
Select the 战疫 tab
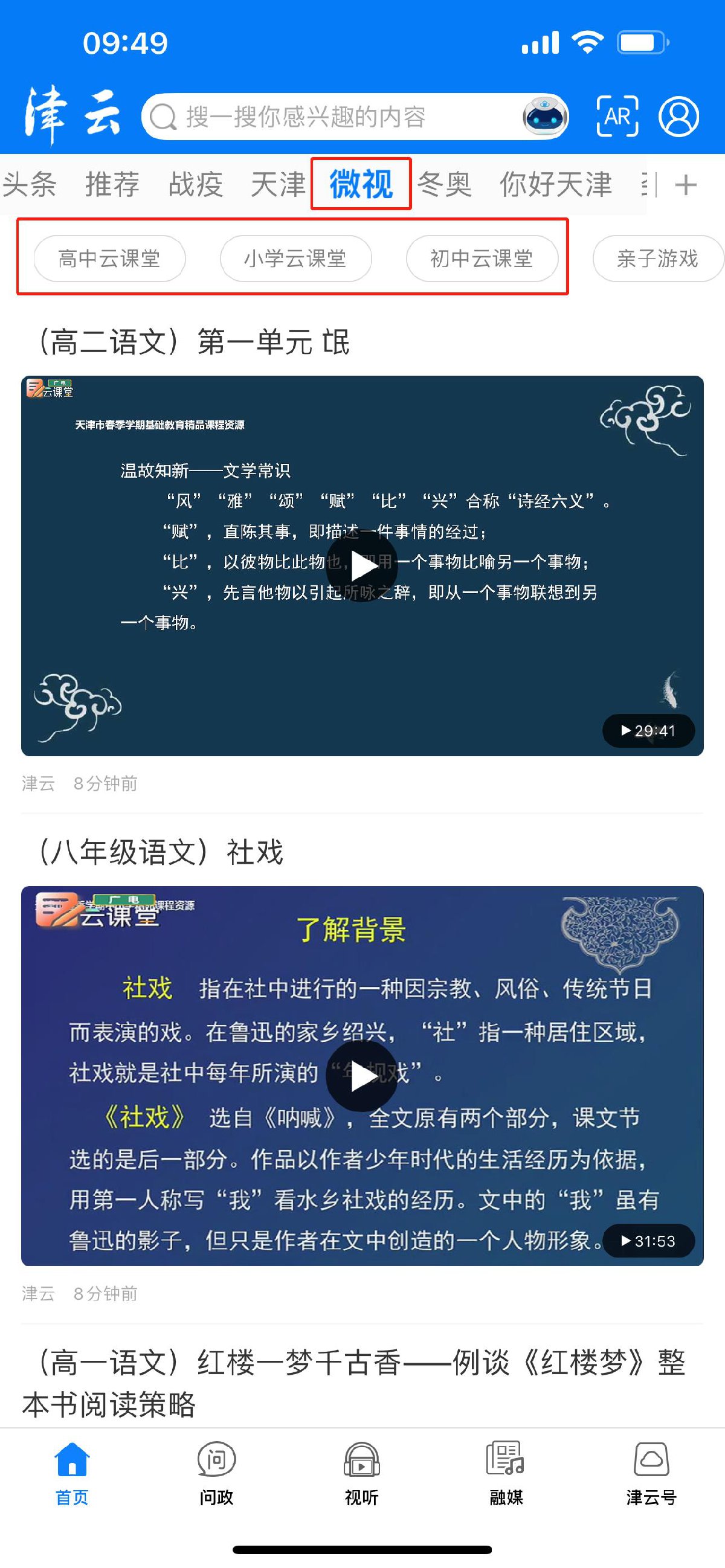click(195, 184)
